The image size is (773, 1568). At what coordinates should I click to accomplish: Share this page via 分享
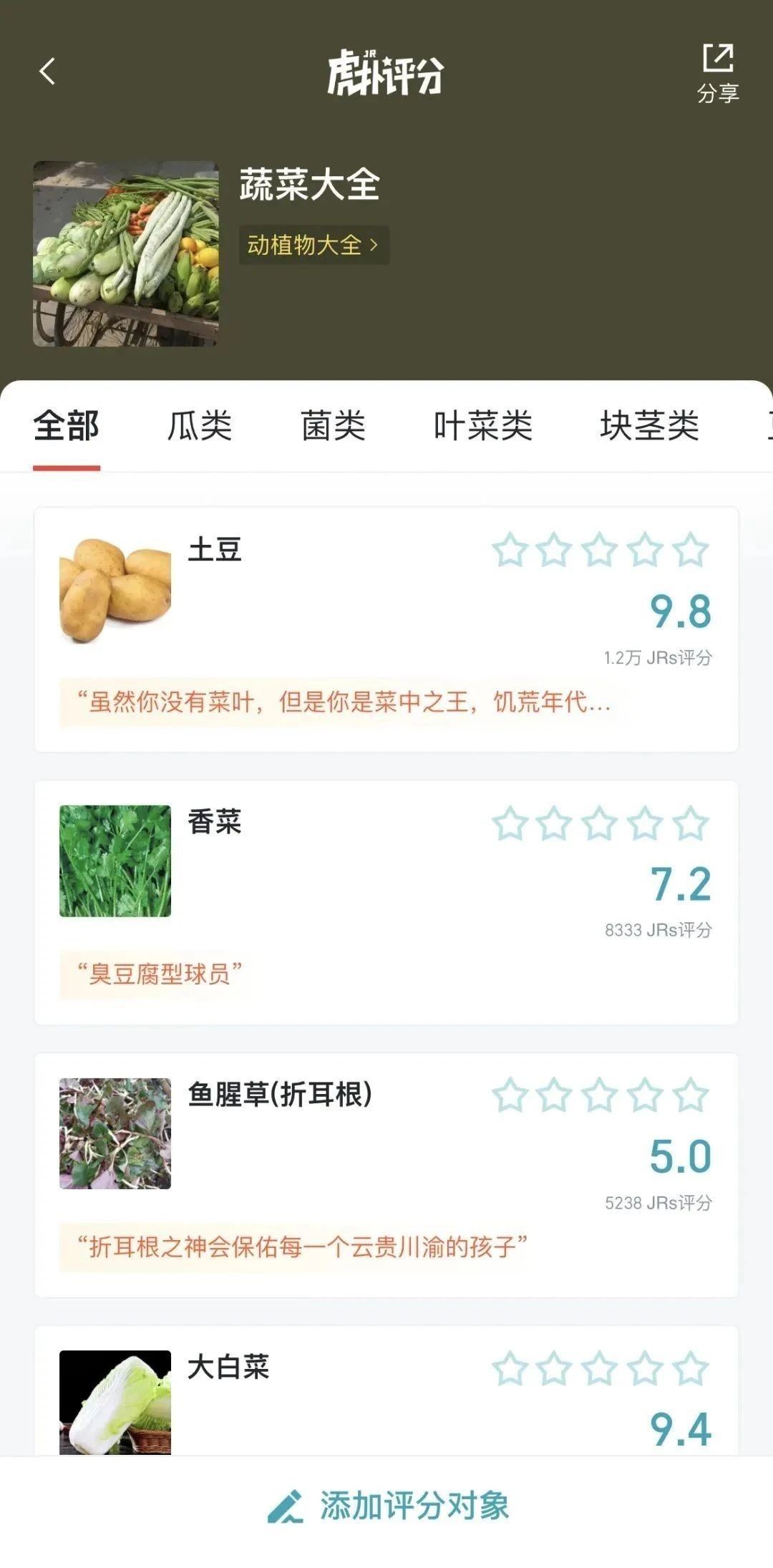(718, 73)
